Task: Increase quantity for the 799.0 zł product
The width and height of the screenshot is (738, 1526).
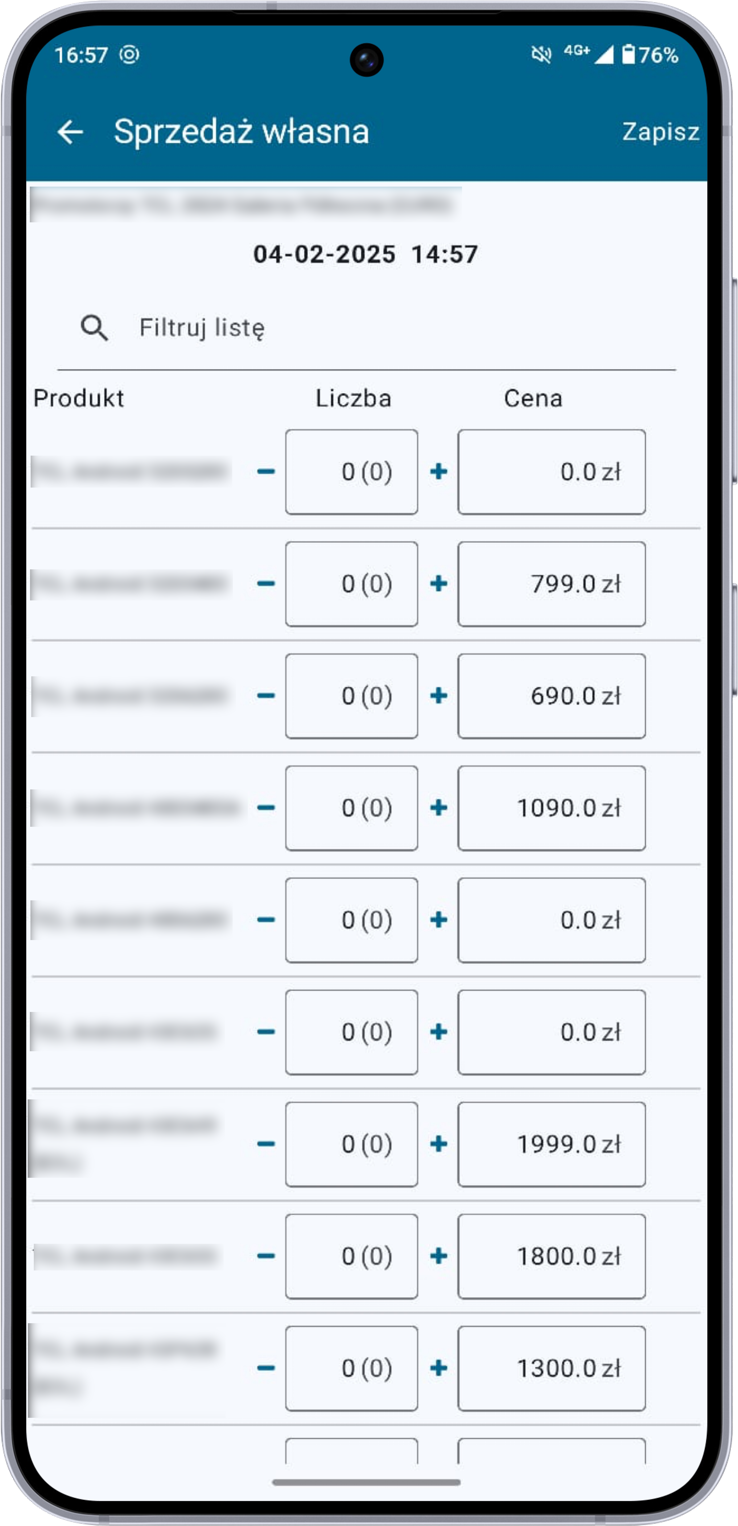Action: point(438,584)
